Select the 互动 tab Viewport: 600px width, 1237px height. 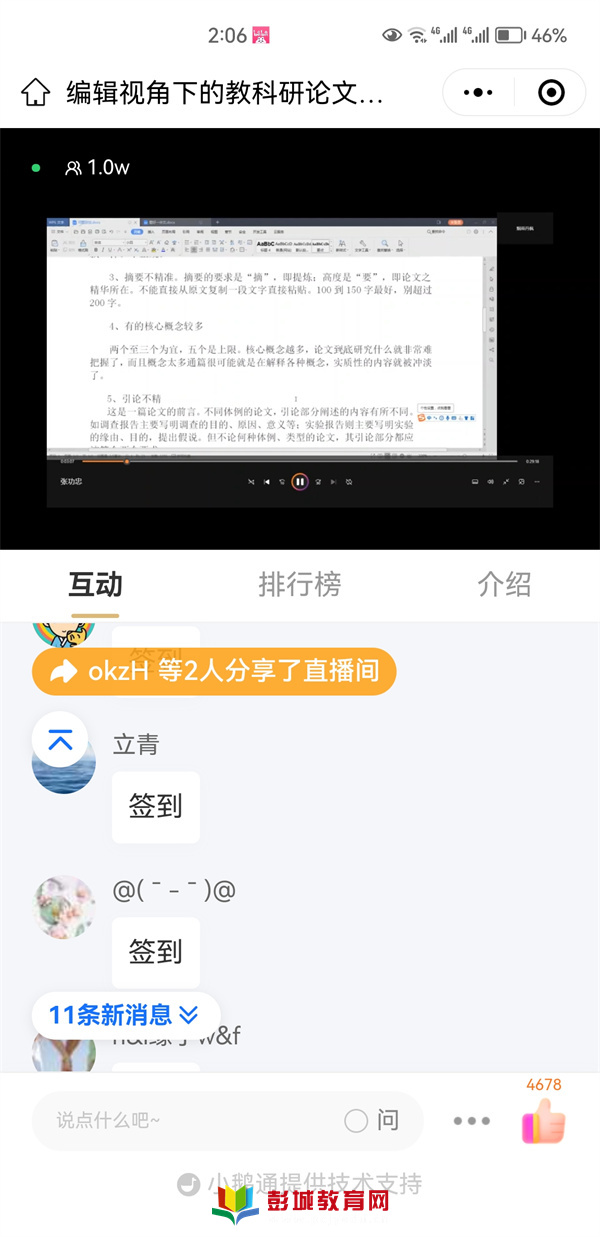[x=95, y=584]
